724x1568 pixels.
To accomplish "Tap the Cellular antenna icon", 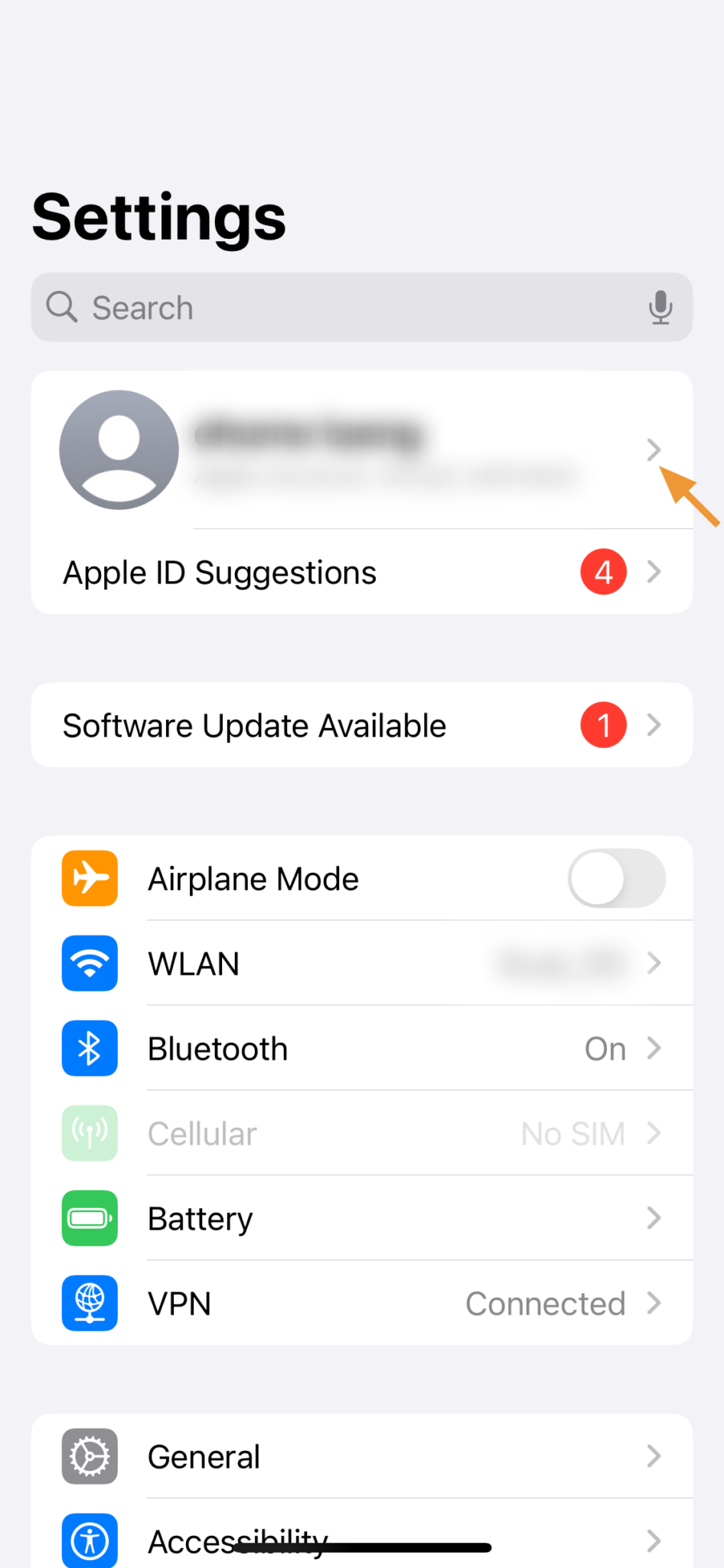I will (x=90, y=1133).
